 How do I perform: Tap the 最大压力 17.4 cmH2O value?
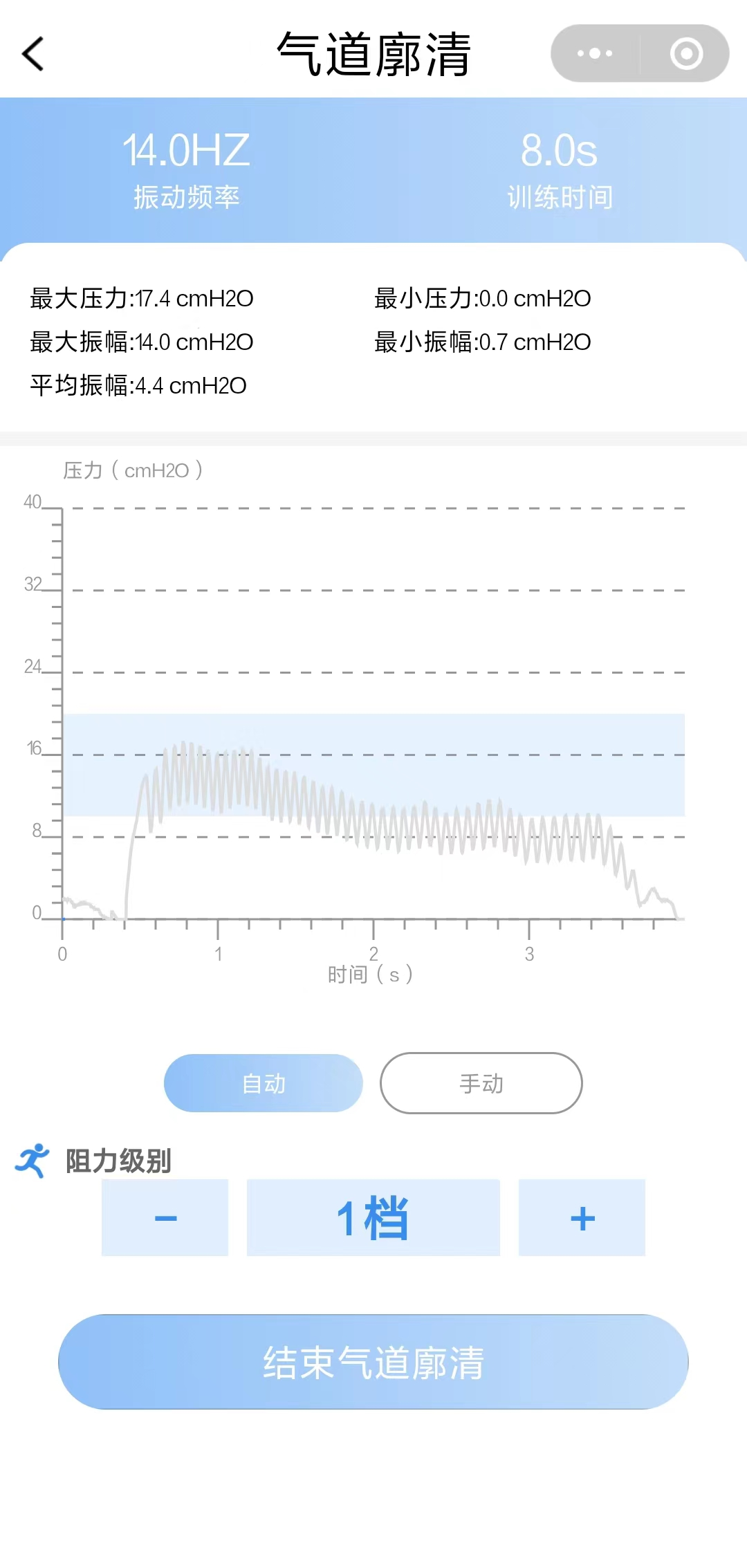(x=140, y=299)
